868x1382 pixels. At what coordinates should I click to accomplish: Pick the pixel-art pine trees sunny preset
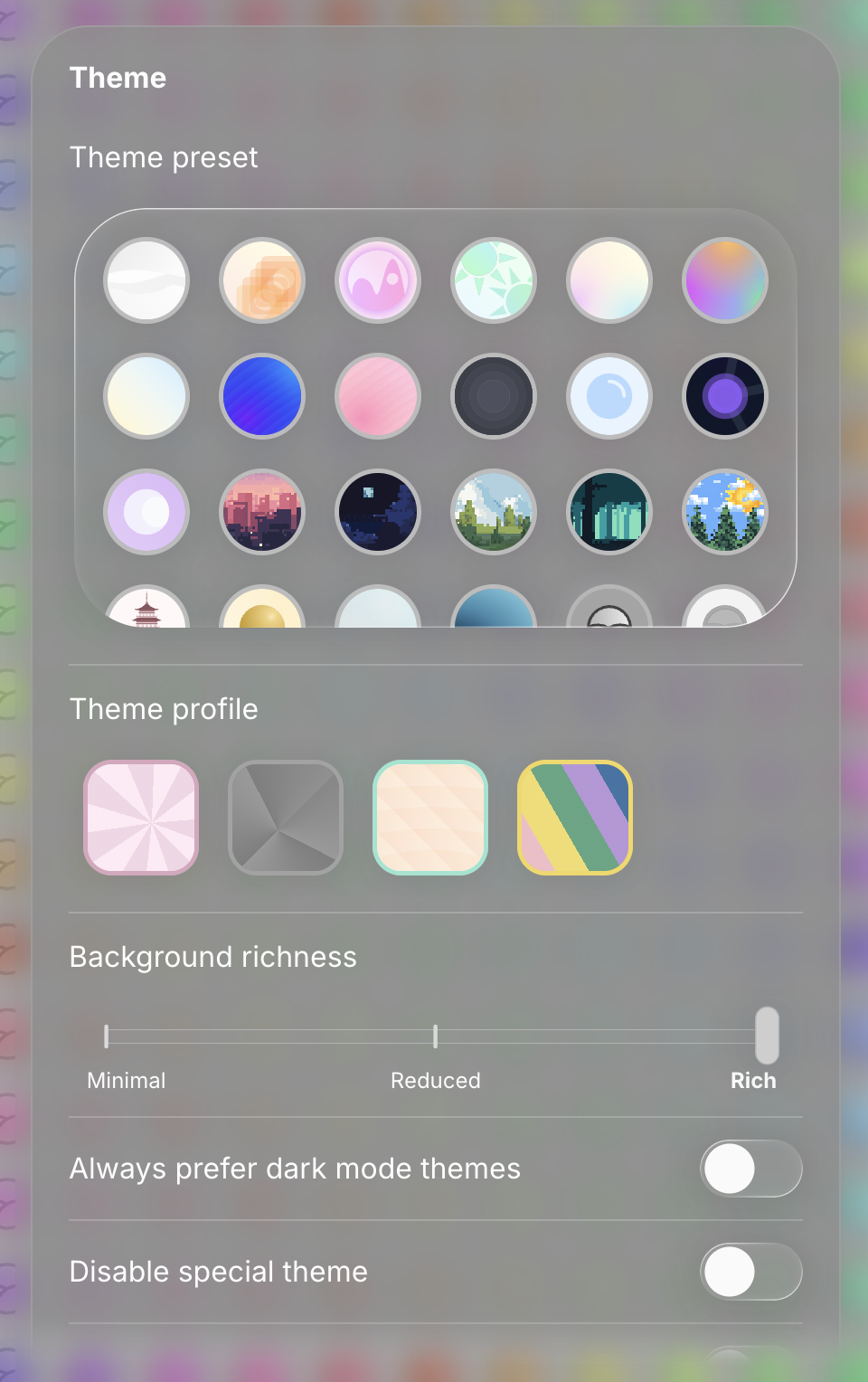click(x=725, y=512)
